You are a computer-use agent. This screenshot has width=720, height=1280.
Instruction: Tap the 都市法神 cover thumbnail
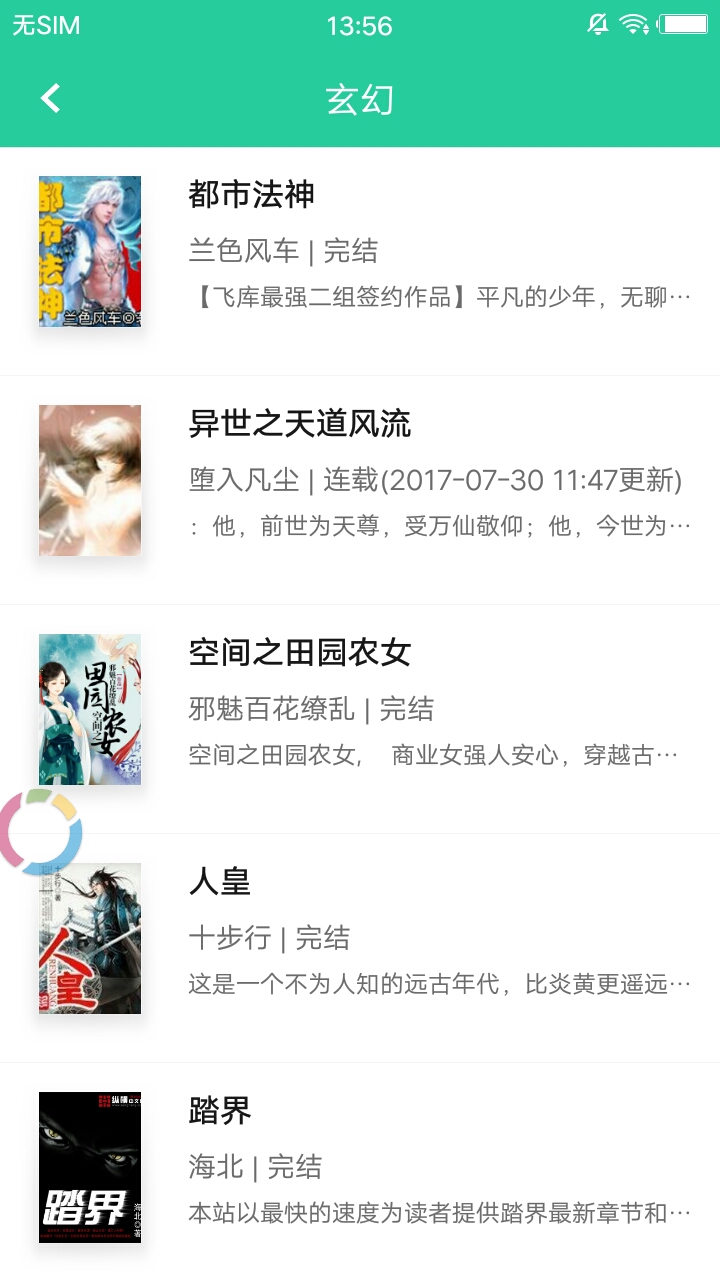click(89, 251)
